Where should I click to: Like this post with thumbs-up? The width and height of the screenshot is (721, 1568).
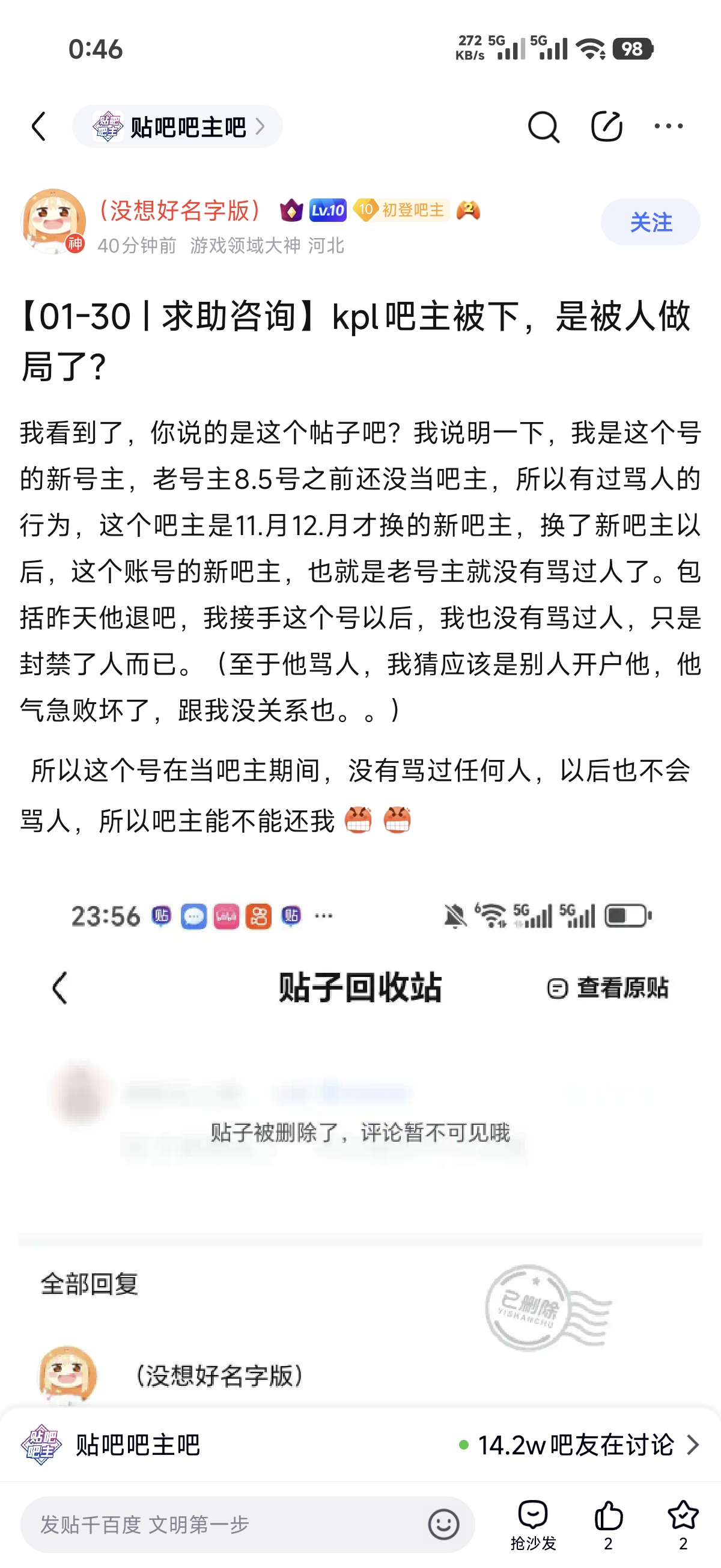coord(609,1524)
